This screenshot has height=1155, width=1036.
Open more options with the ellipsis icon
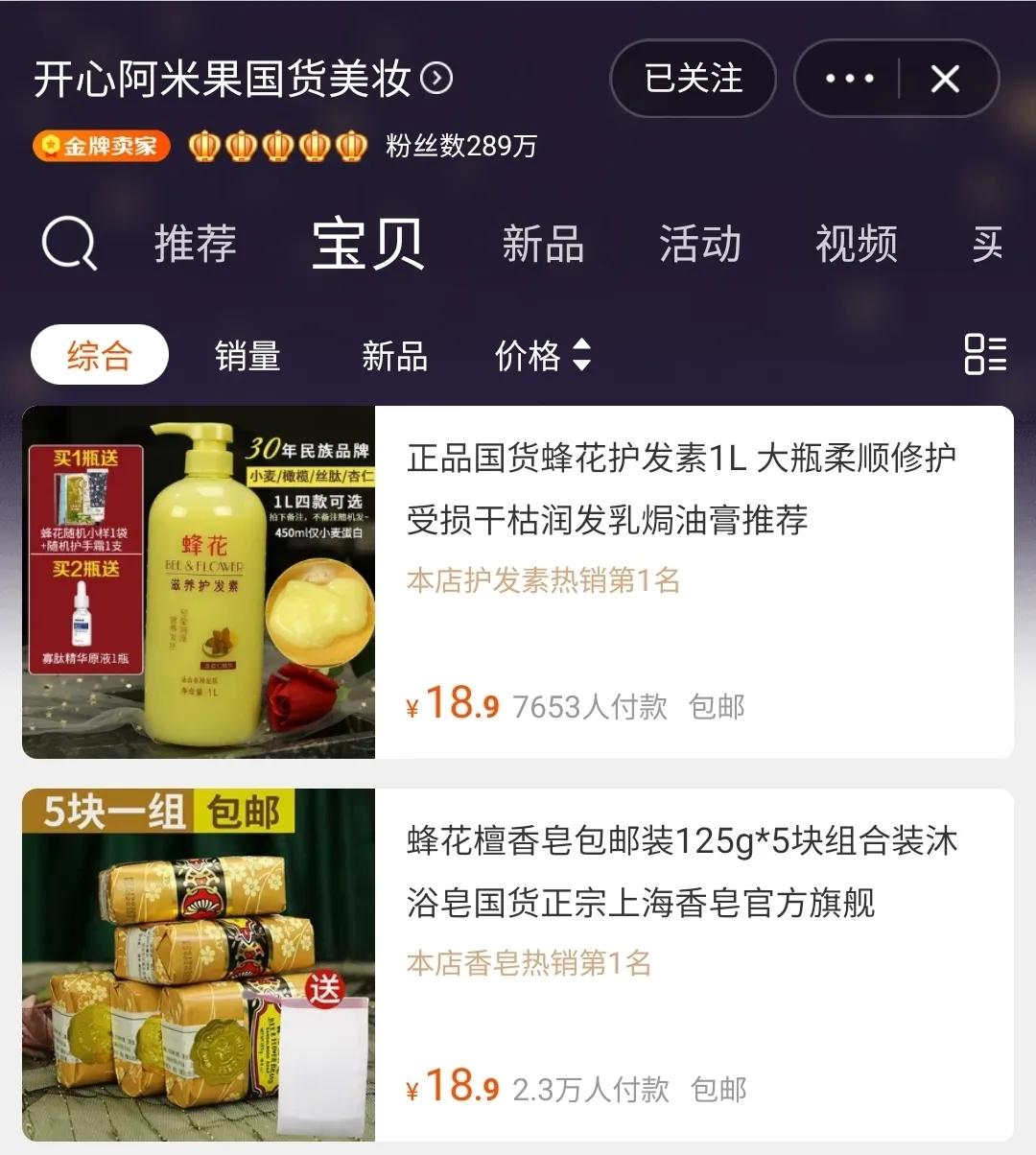coord(848,79)
